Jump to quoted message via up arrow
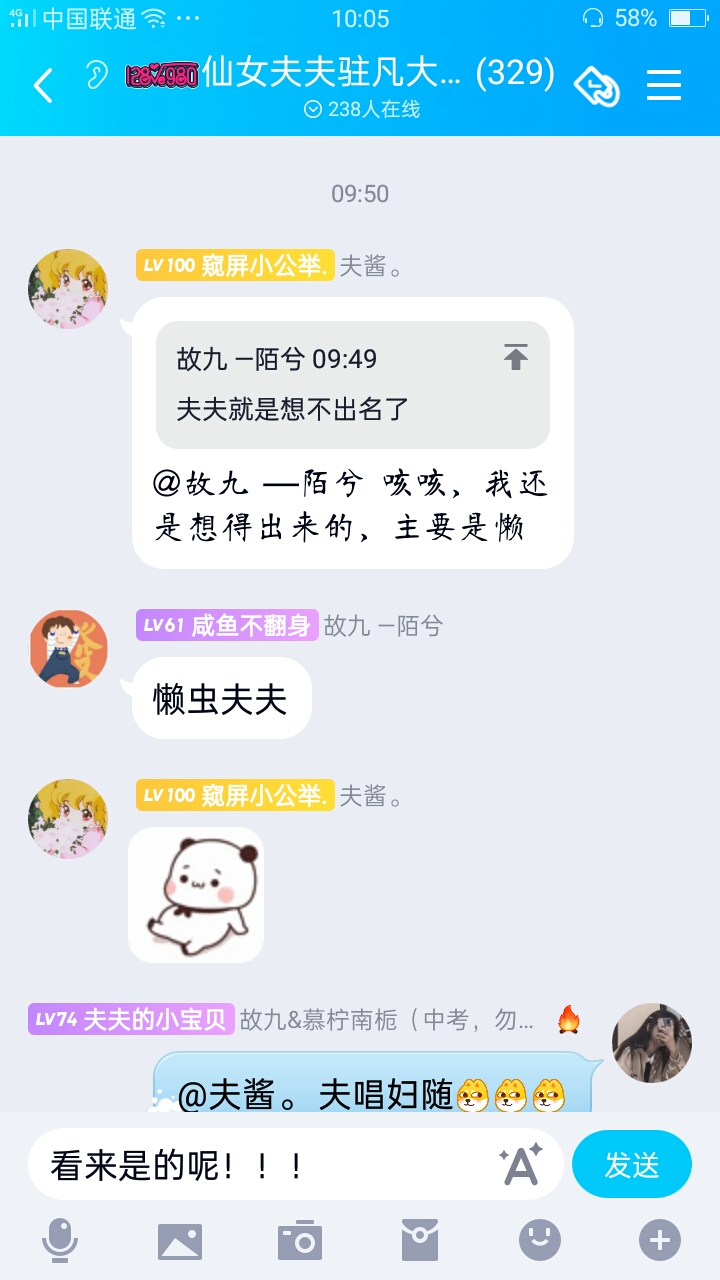The width and height of the screenshot is (720, 1280). pyautogui.click(x=515, y=357)
